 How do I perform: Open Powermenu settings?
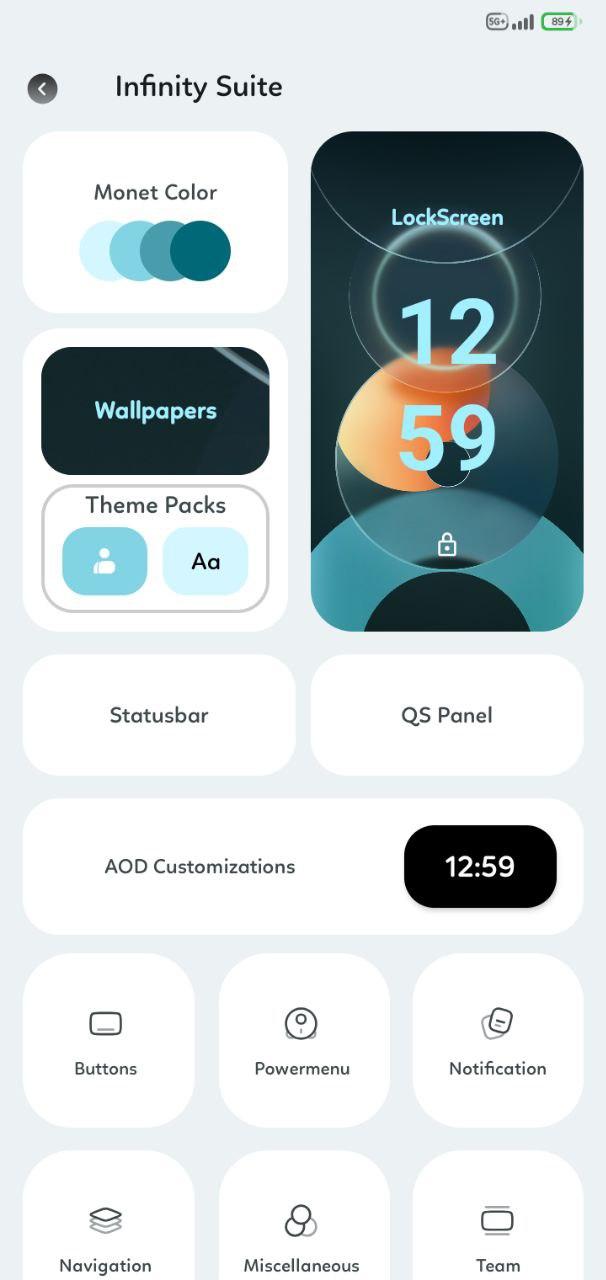304,1040
